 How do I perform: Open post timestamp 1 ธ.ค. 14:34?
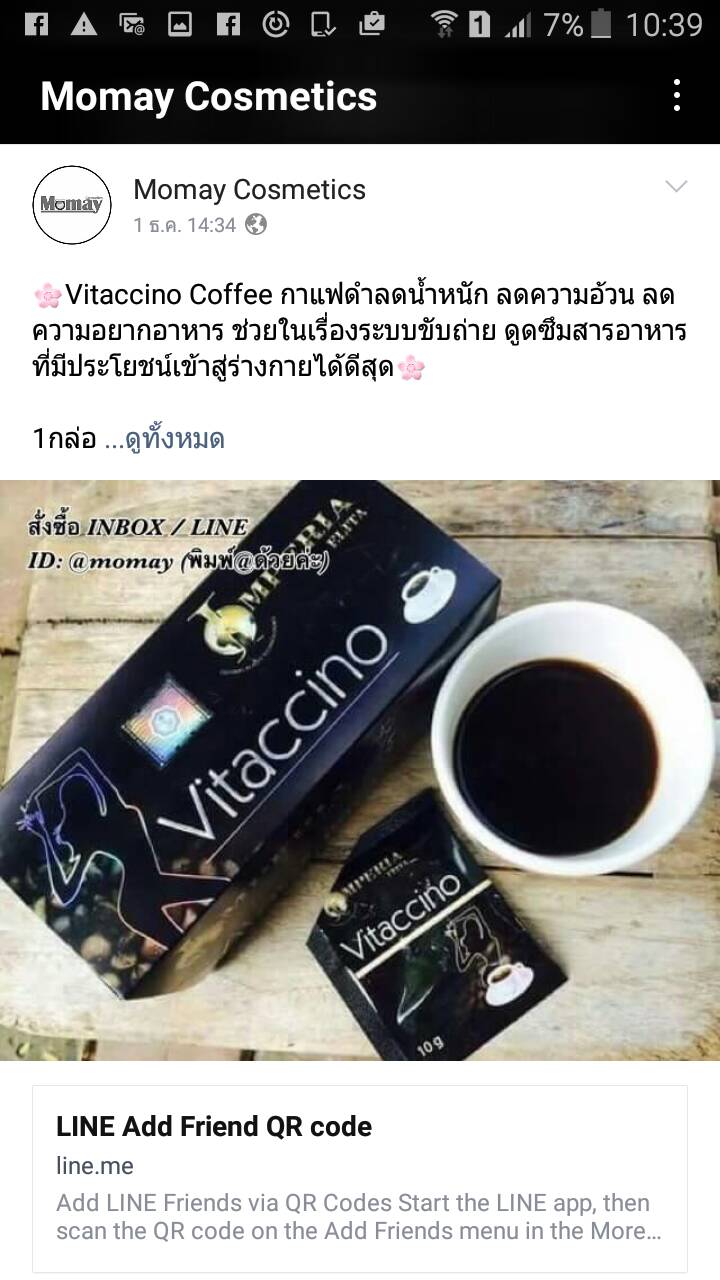(x=185, y=225)
